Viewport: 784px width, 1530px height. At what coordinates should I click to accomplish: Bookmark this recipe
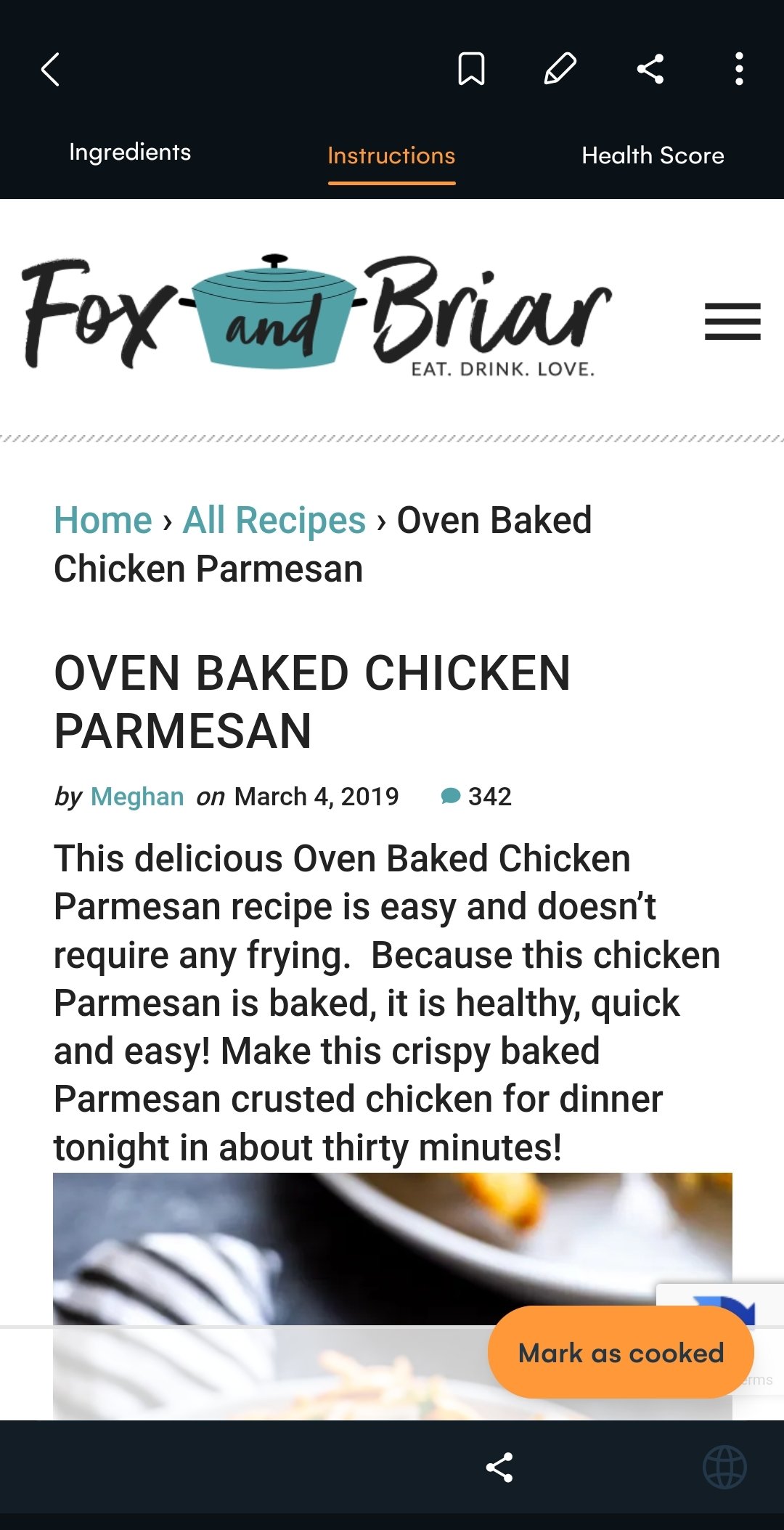[x=472, y=70]
